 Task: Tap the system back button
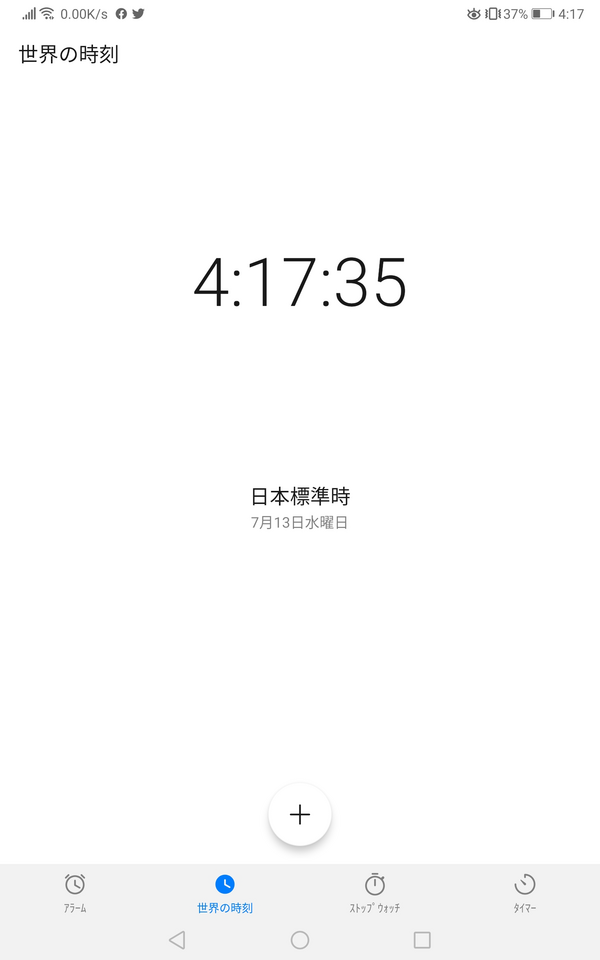tap(177, 940)
